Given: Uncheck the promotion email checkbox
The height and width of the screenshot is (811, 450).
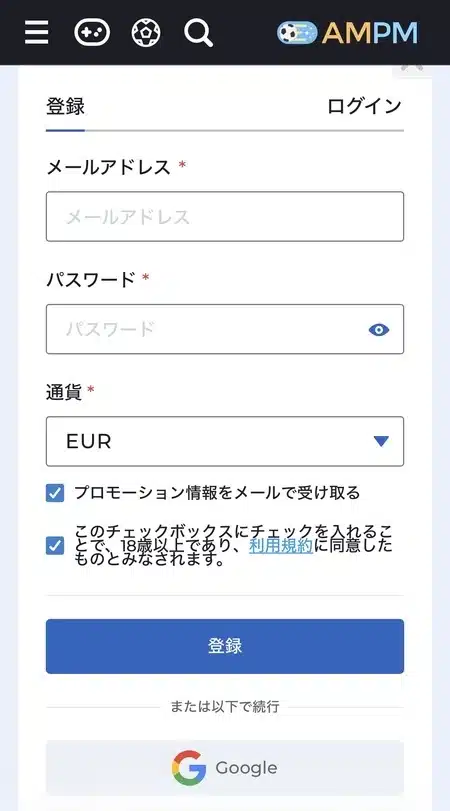Looking at the screenshot, I should click(55, 493).
